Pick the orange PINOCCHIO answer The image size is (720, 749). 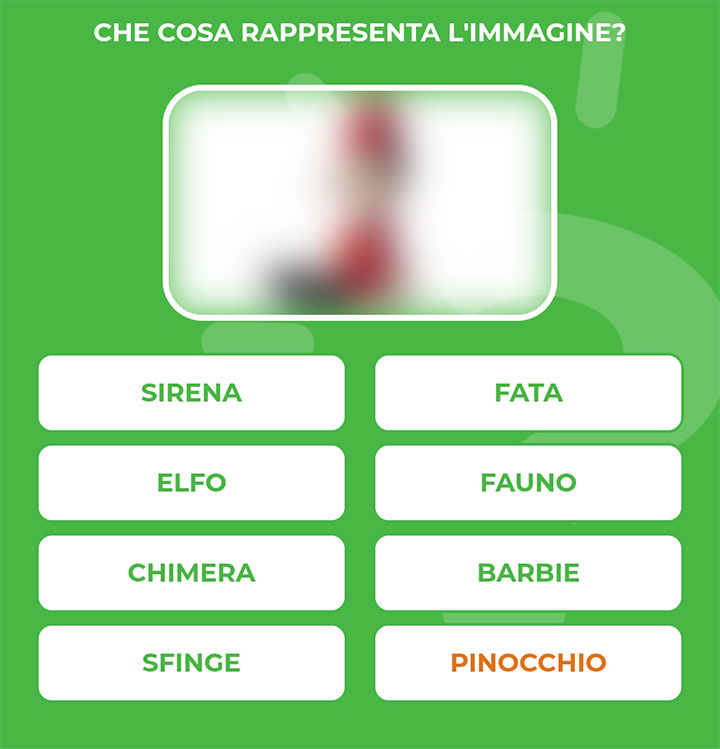click(528, 663)
